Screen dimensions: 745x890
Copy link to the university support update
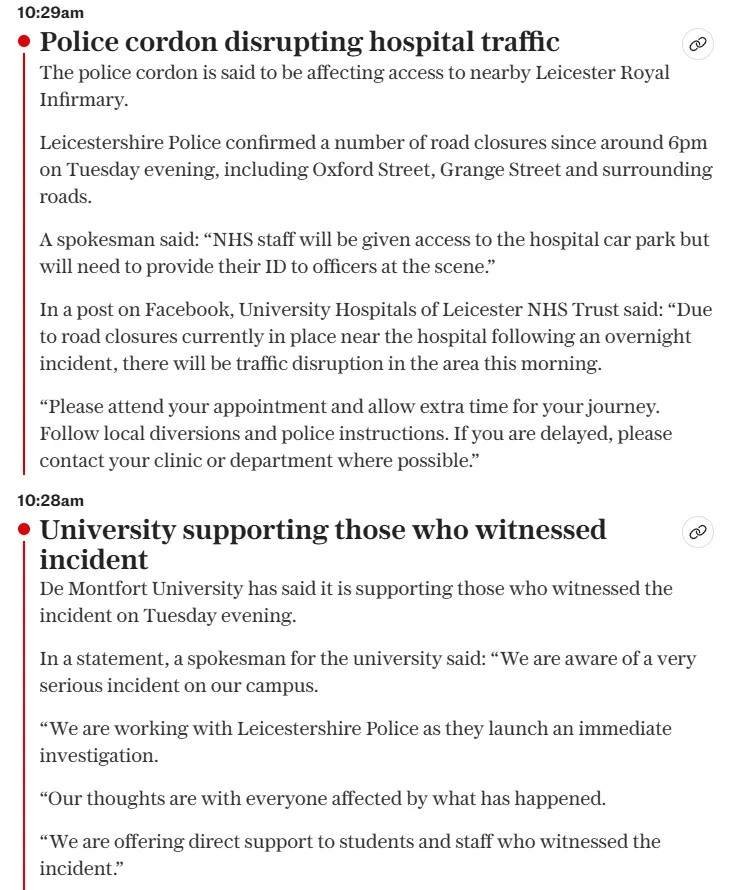click(x=698, y=532)
